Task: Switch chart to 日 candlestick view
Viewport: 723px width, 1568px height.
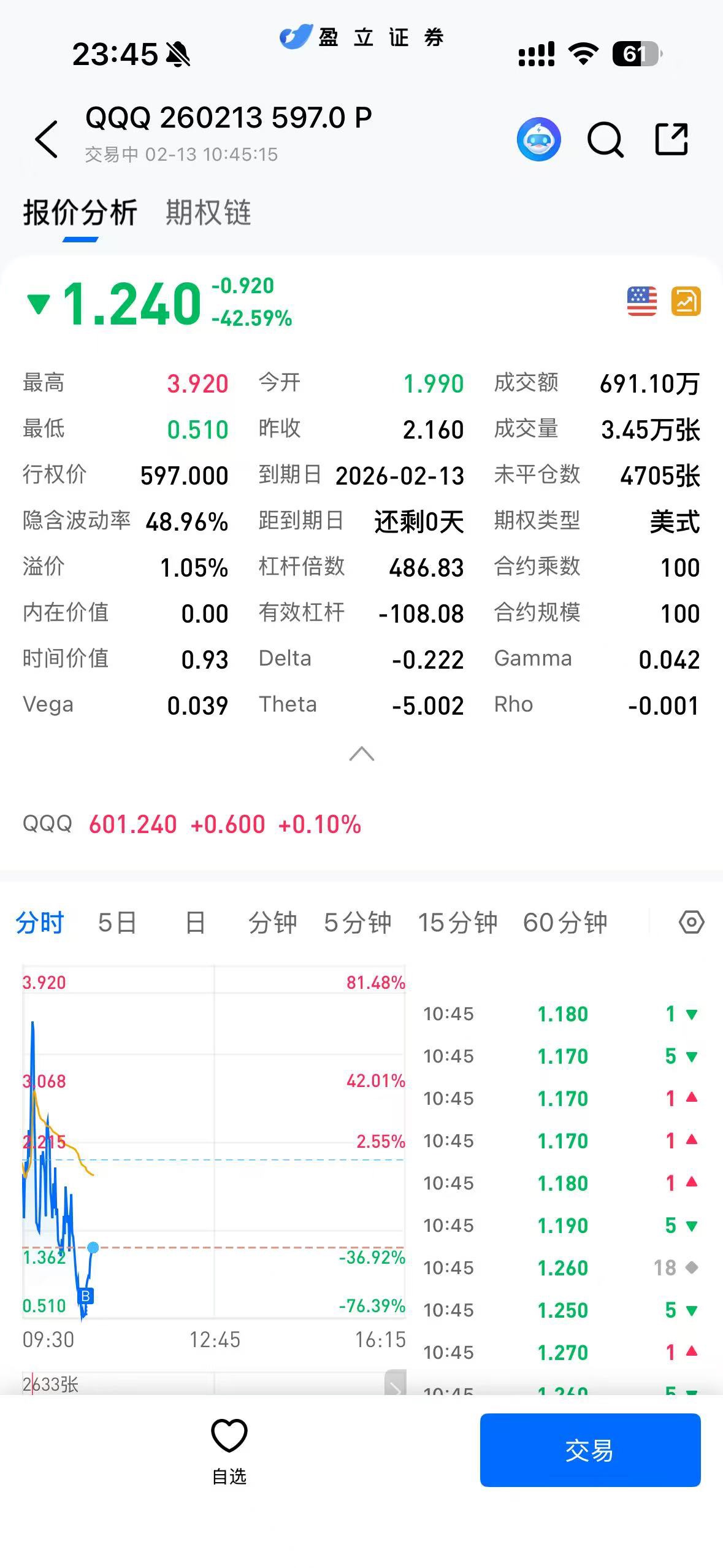Action: coord(195,922)
